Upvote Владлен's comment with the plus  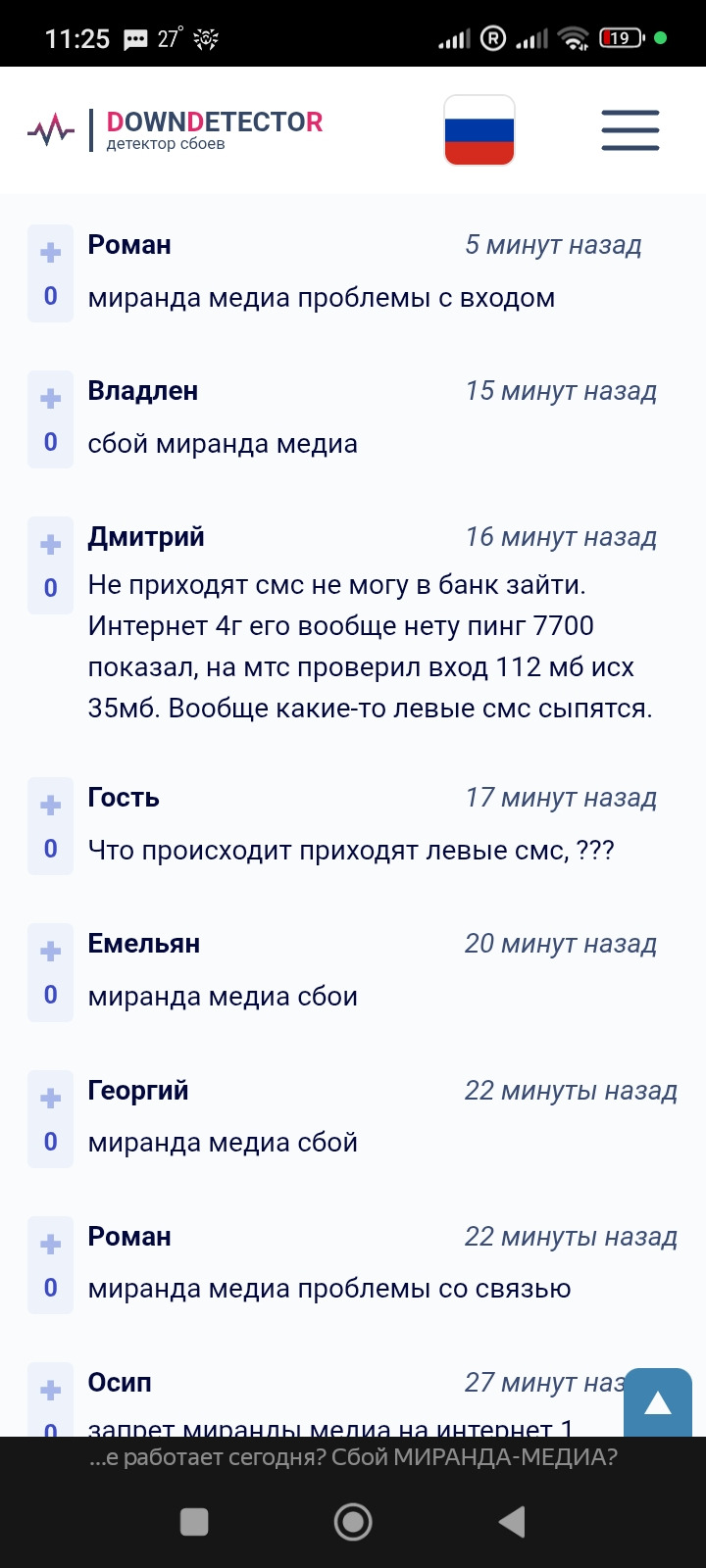[x=51, y=399]
